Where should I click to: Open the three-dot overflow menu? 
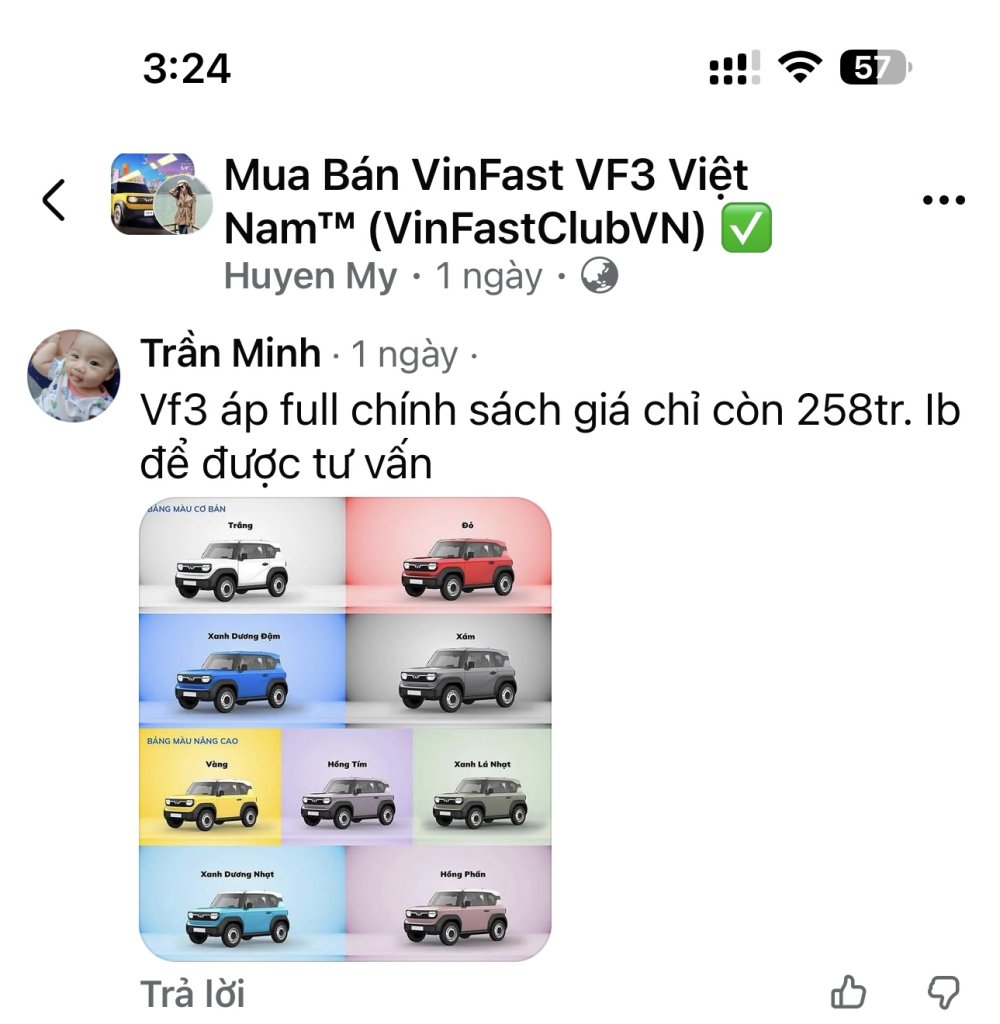[x=943, y=201]
